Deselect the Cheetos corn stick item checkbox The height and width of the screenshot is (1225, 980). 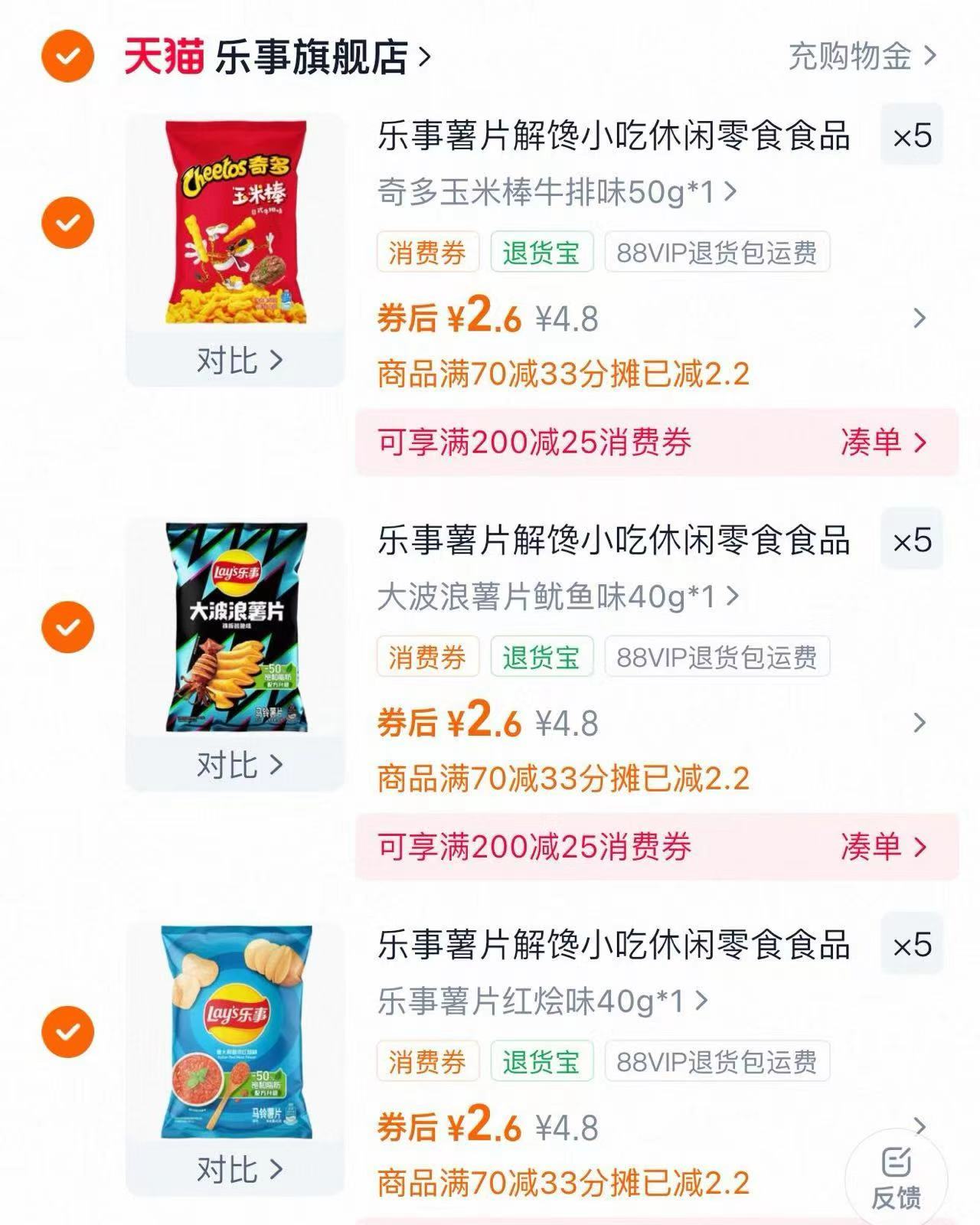tap(67, 220)
